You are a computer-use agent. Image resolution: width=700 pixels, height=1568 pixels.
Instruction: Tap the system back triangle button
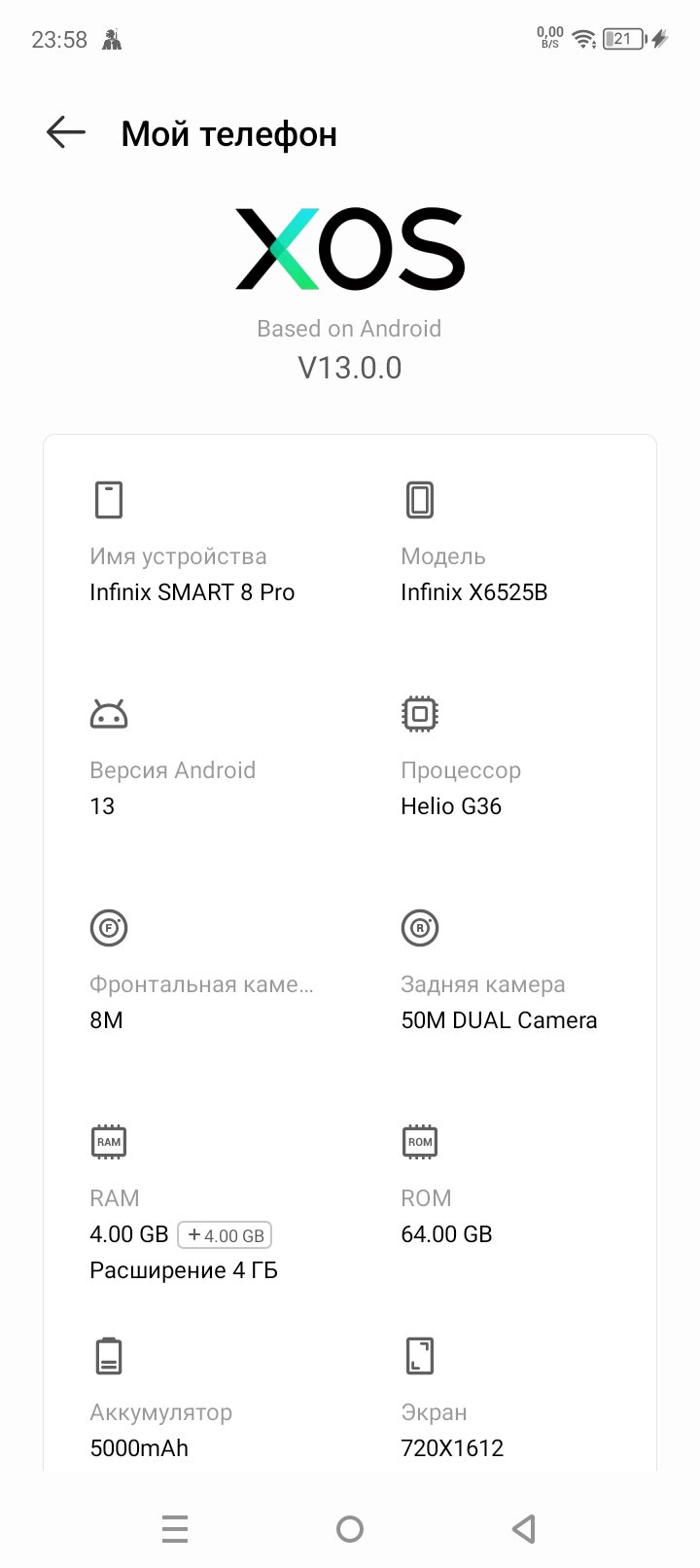[524, 1529]
